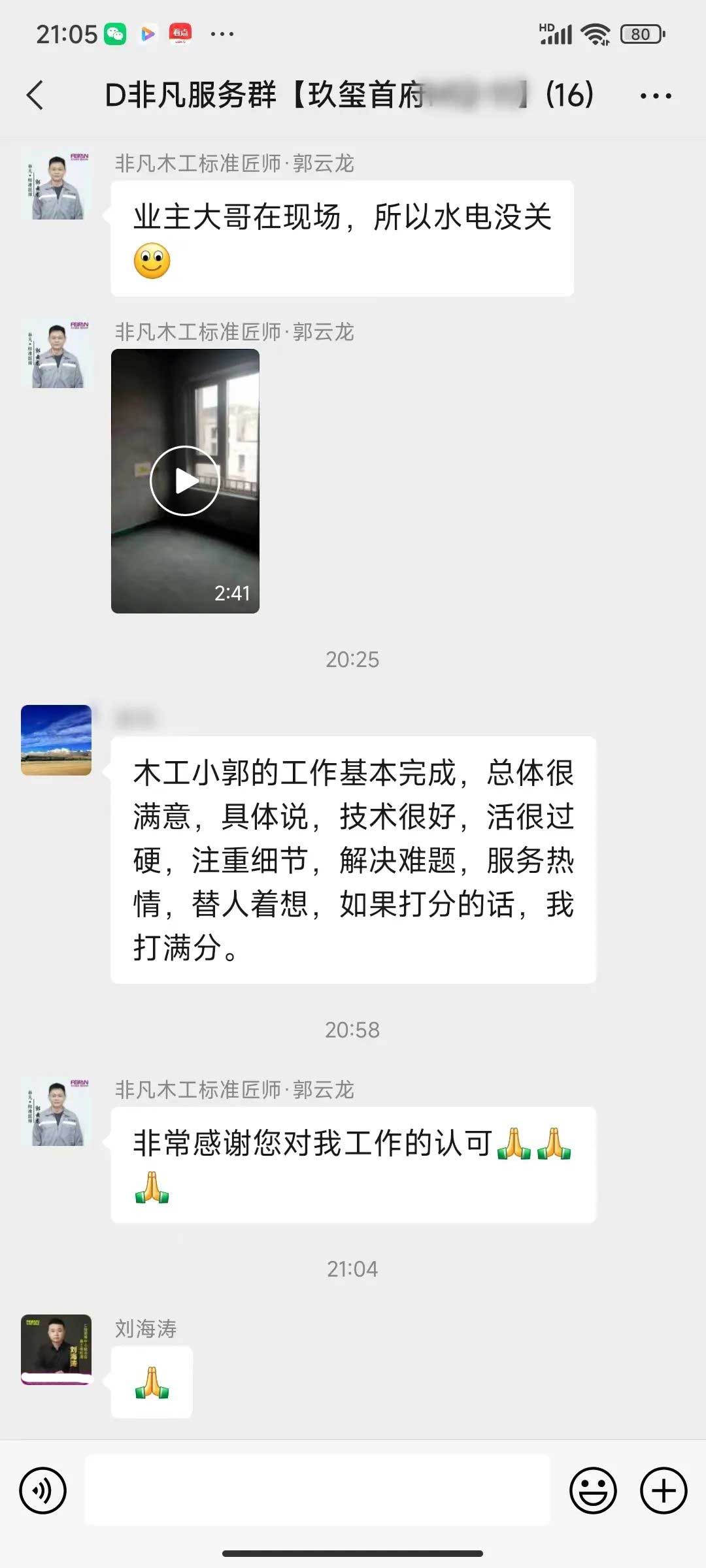Viewport: 706px width, 1568px height.
Task: Focus the message text field
Action: point(318,1490)
